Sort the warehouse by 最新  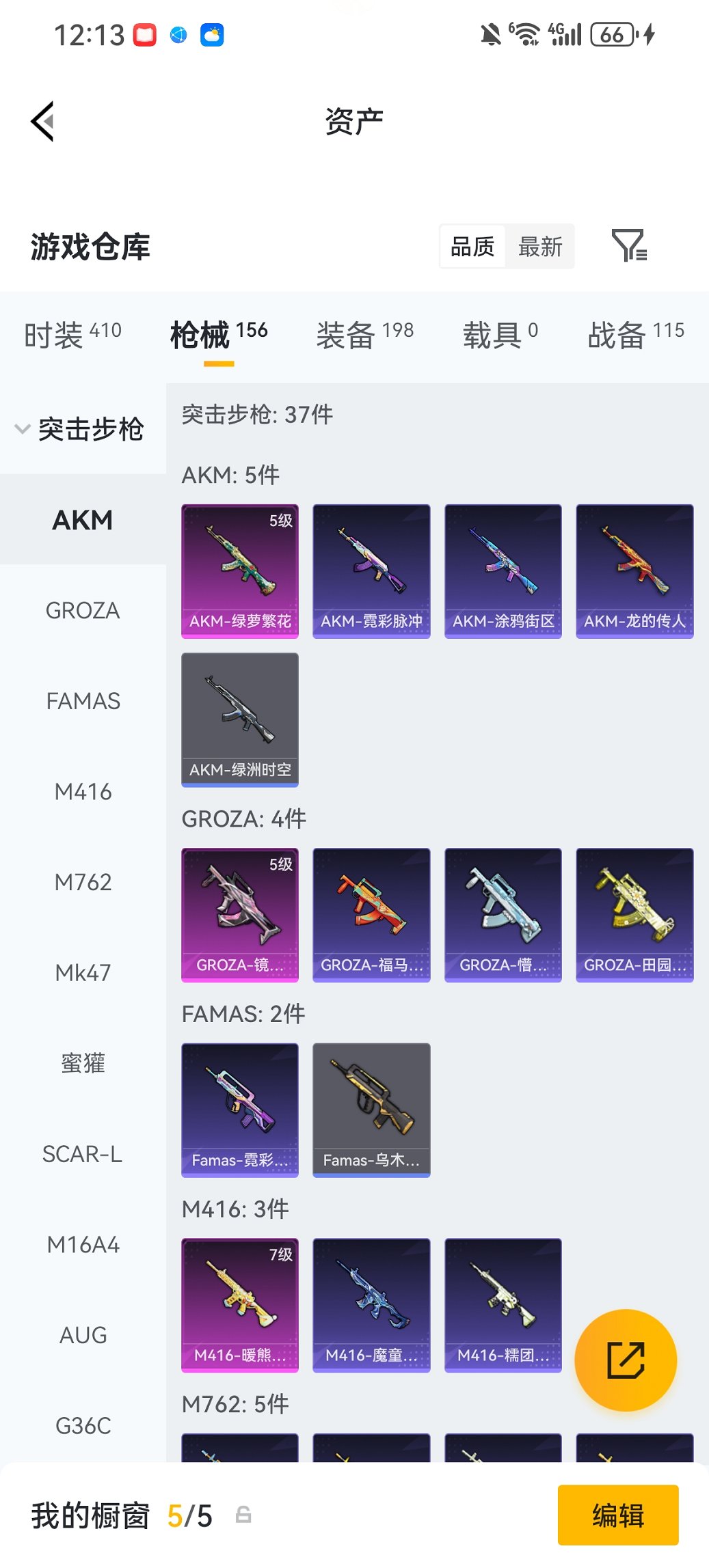tap(539, 247)
